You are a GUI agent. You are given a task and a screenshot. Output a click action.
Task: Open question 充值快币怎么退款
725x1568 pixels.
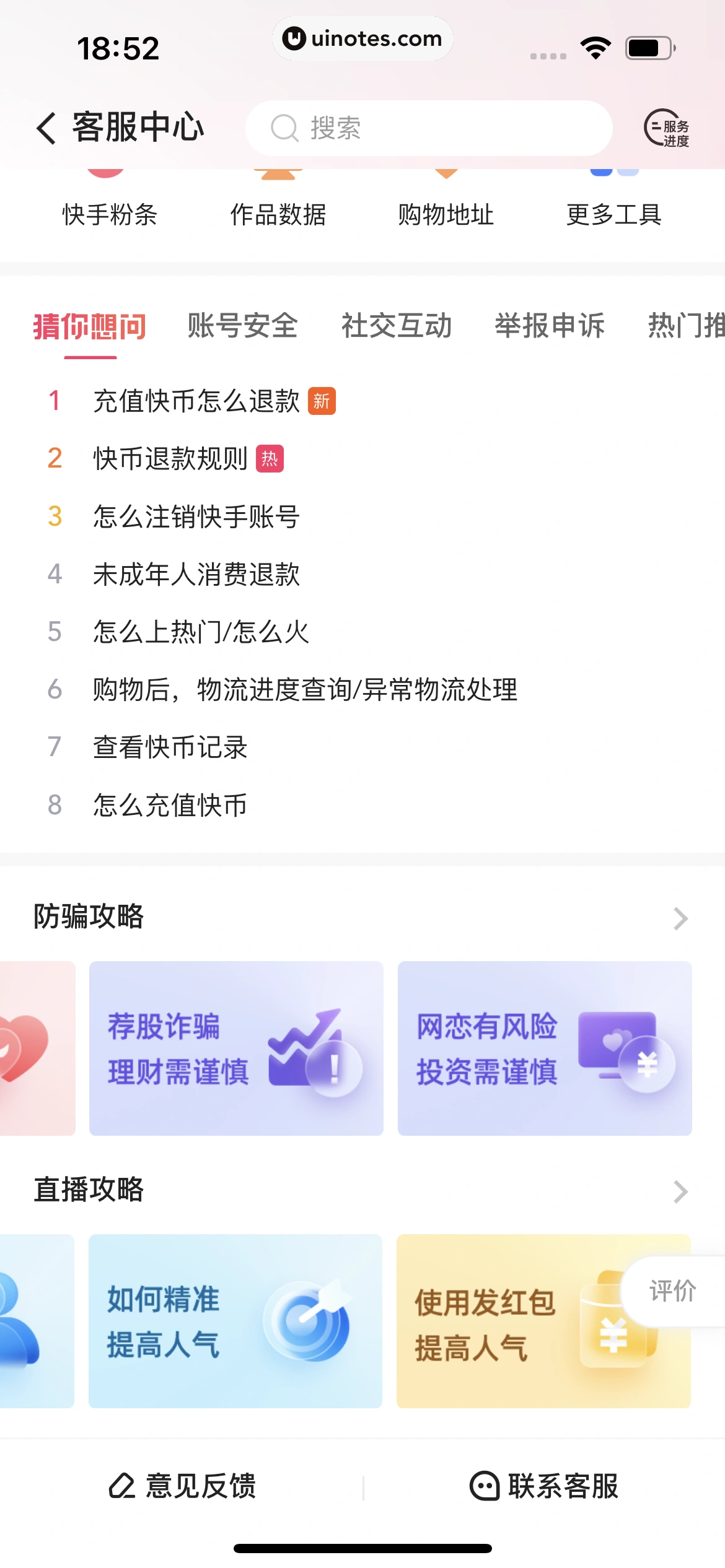tap(196, 401)
